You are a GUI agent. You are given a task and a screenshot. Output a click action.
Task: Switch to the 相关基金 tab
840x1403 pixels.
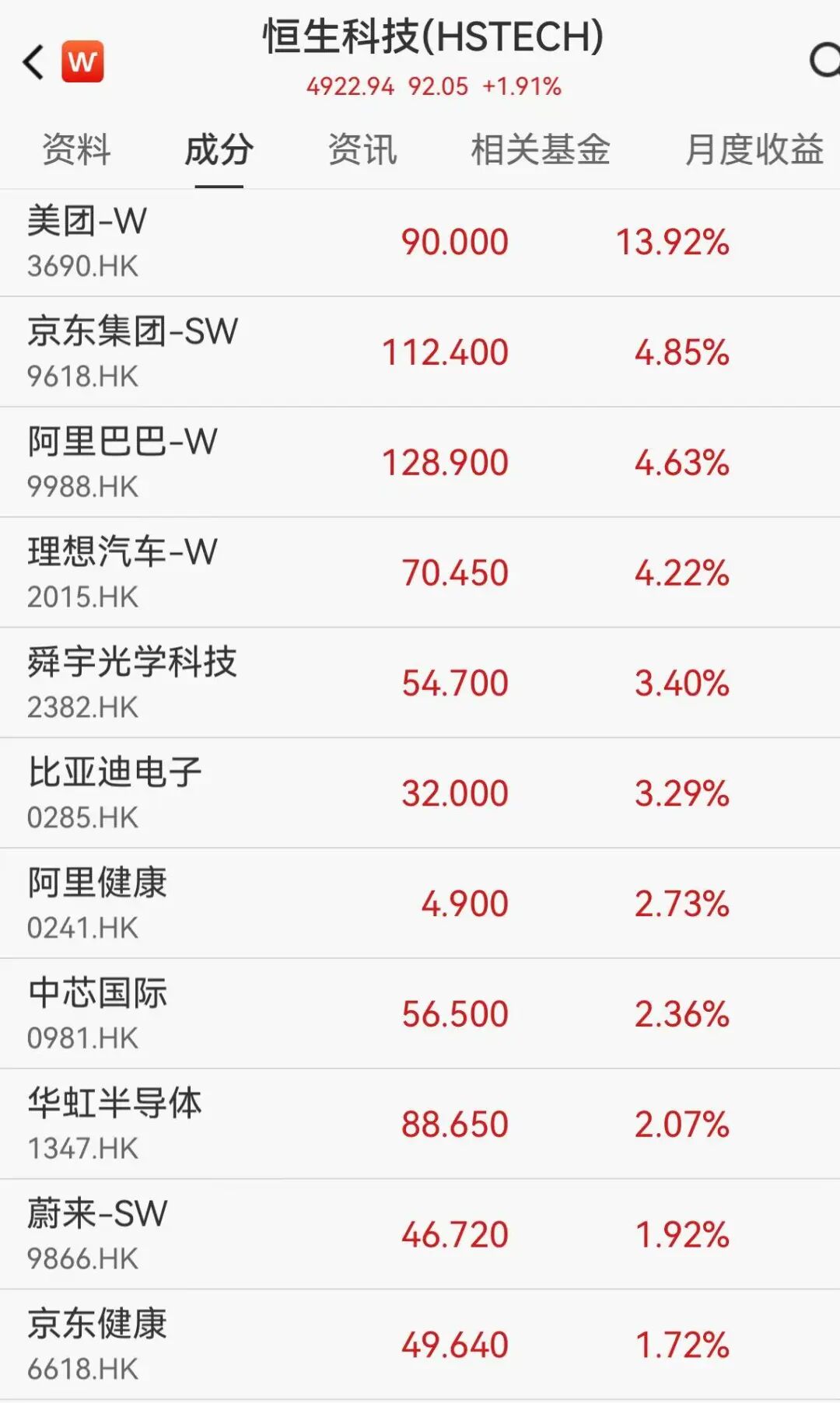tap(541, 149)
